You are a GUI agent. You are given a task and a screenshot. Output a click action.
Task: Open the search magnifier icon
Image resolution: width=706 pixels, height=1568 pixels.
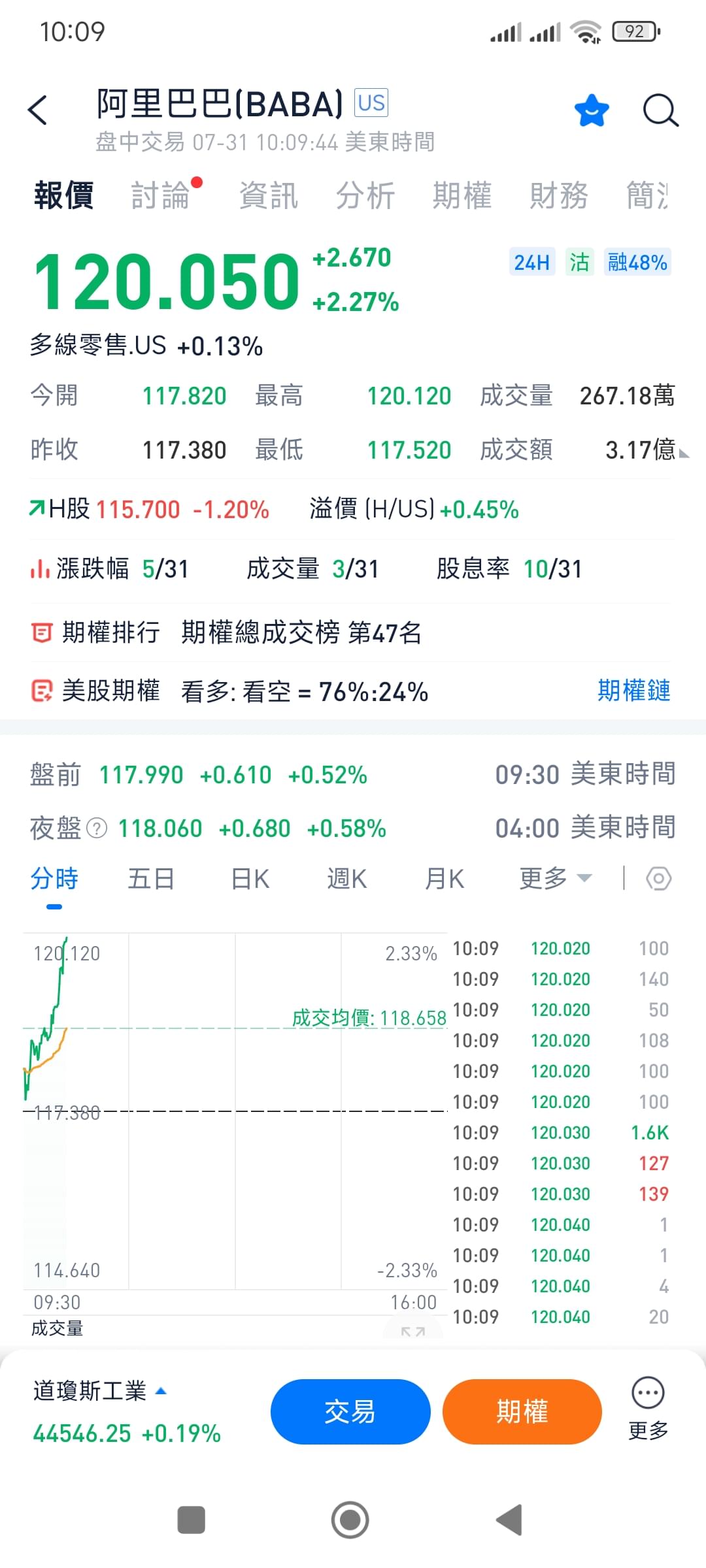click(660, 110)
